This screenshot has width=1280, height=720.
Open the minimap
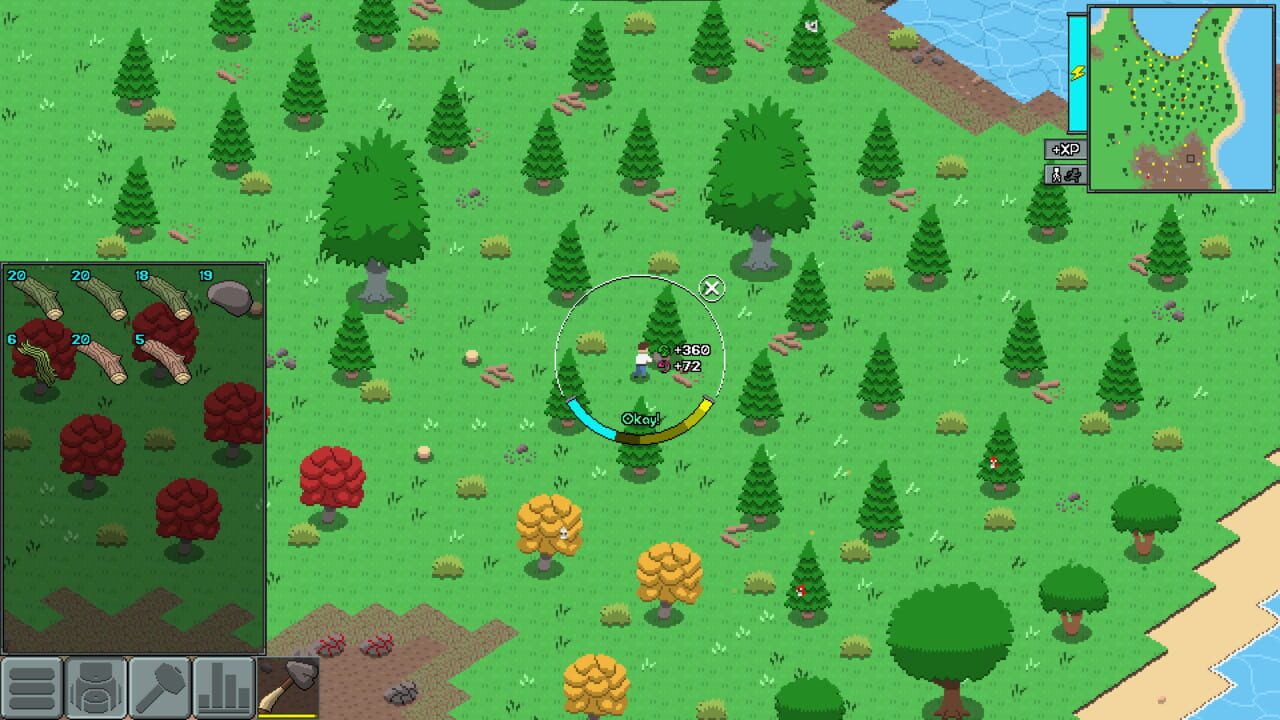[1181, 98]
